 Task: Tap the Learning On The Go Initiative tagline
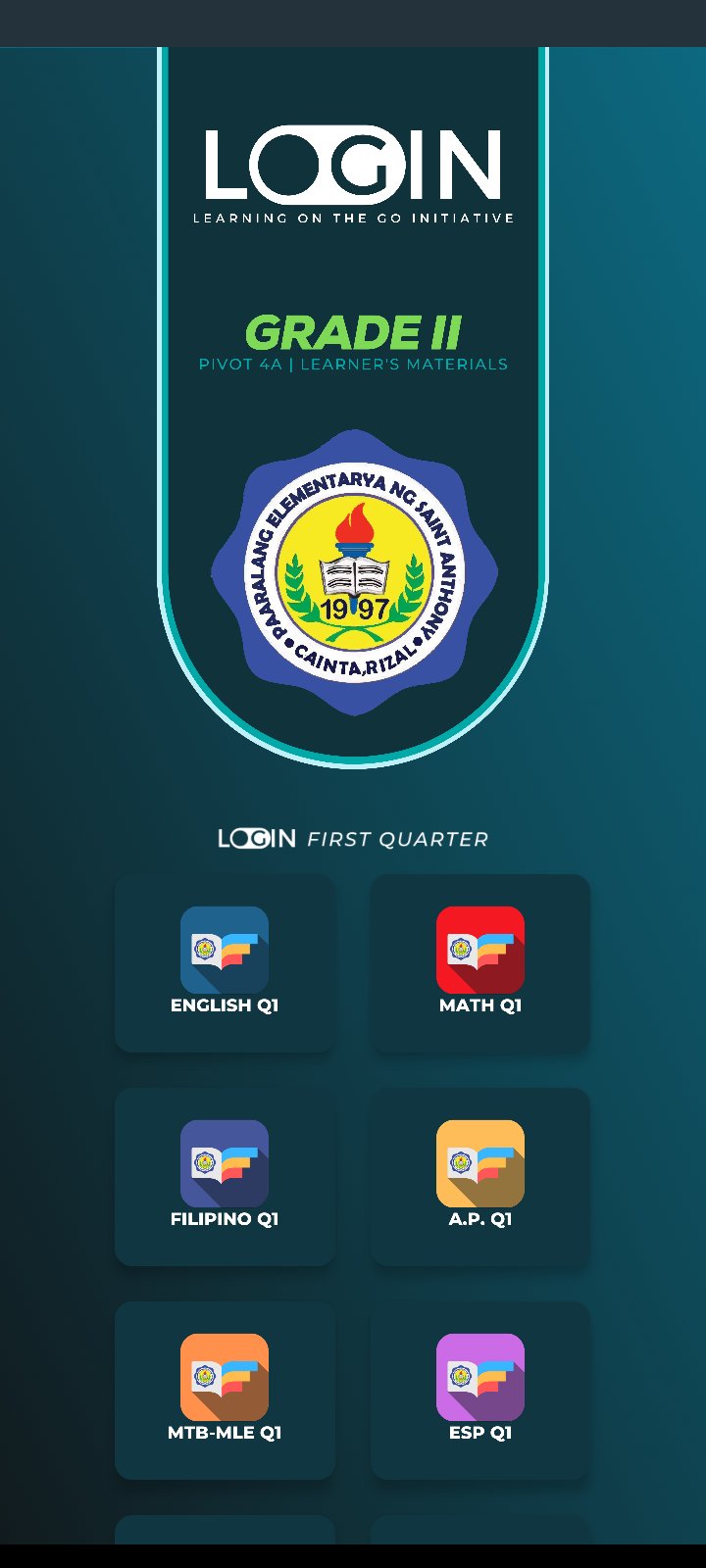click(353, 219)
